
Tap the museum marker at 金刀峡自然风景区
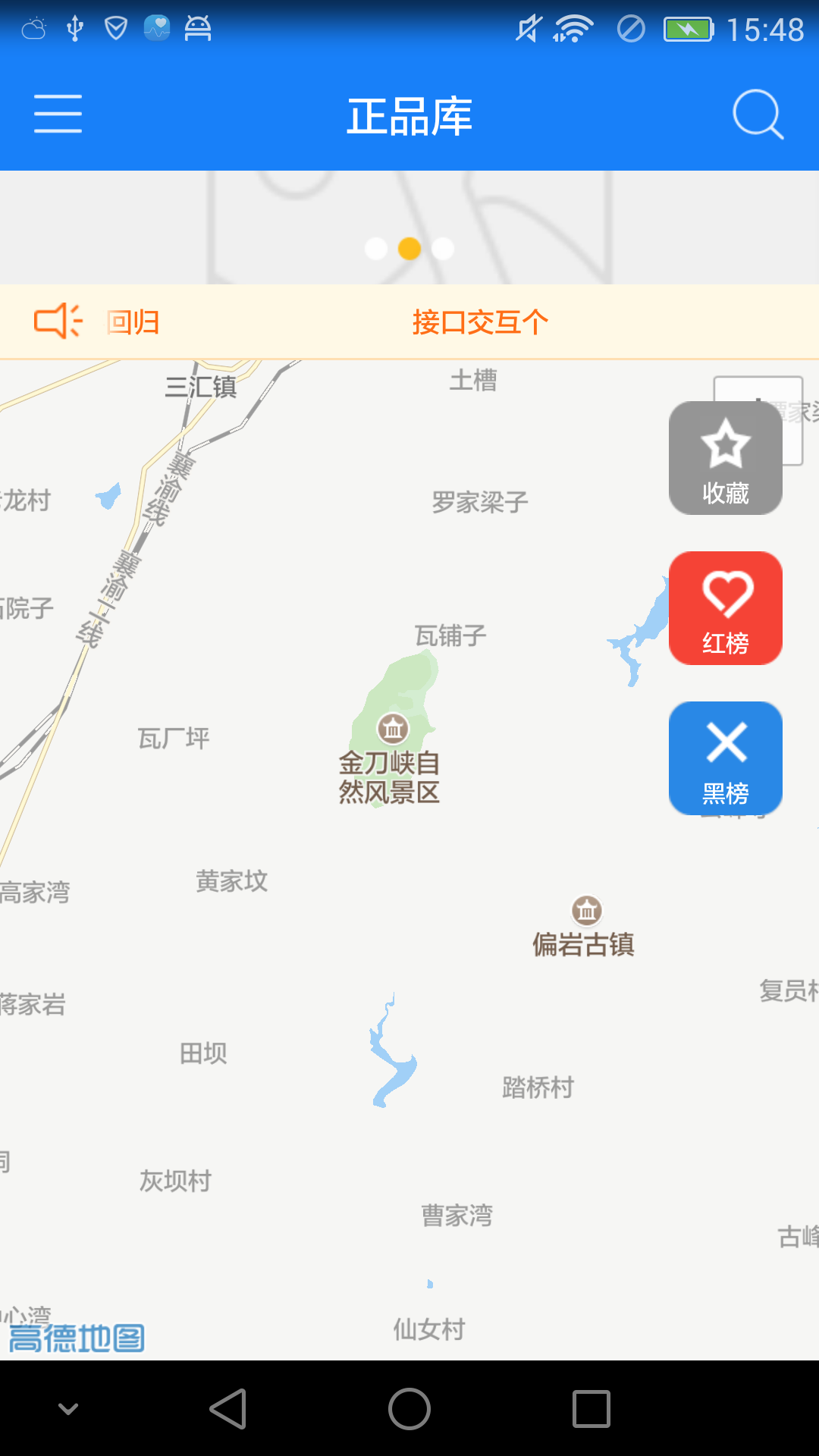[391, 730]
